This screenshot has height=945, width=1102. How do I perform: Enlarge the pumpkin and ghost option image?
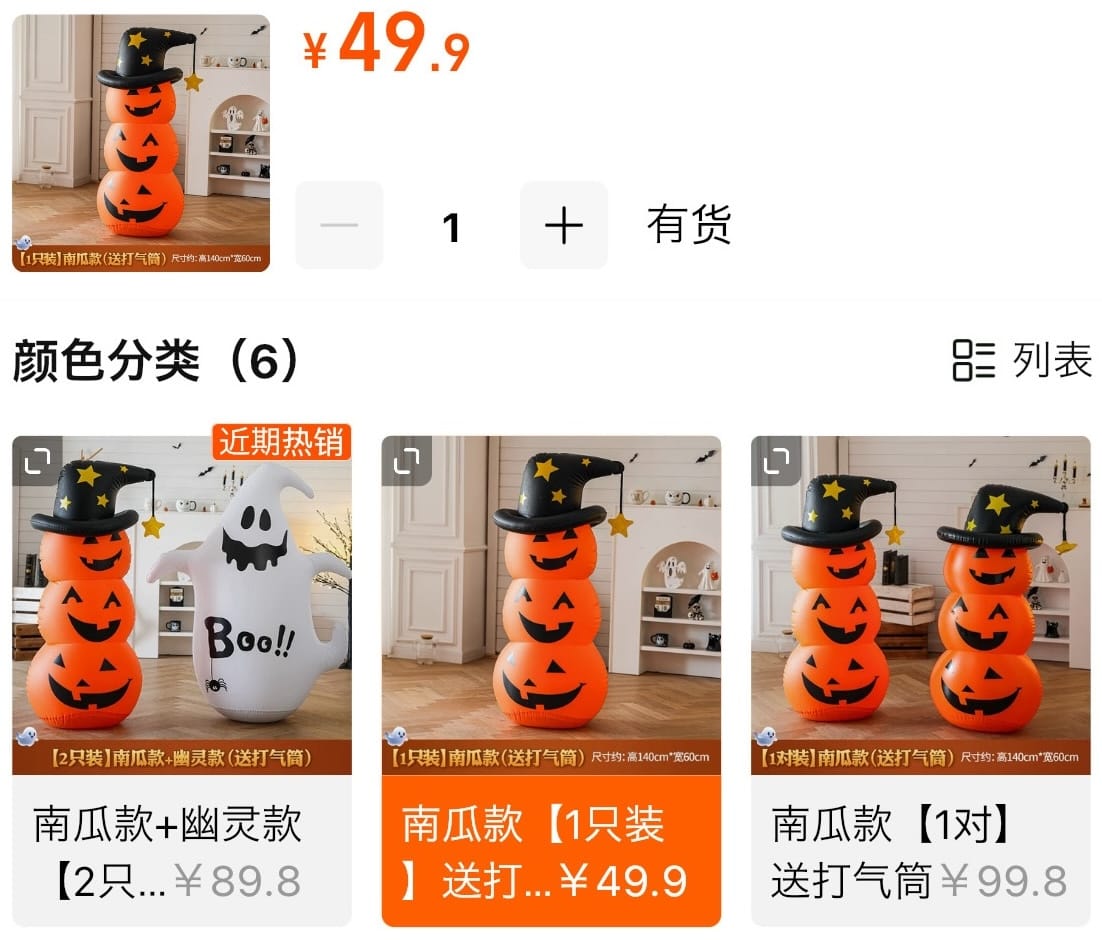pos(37,461)
